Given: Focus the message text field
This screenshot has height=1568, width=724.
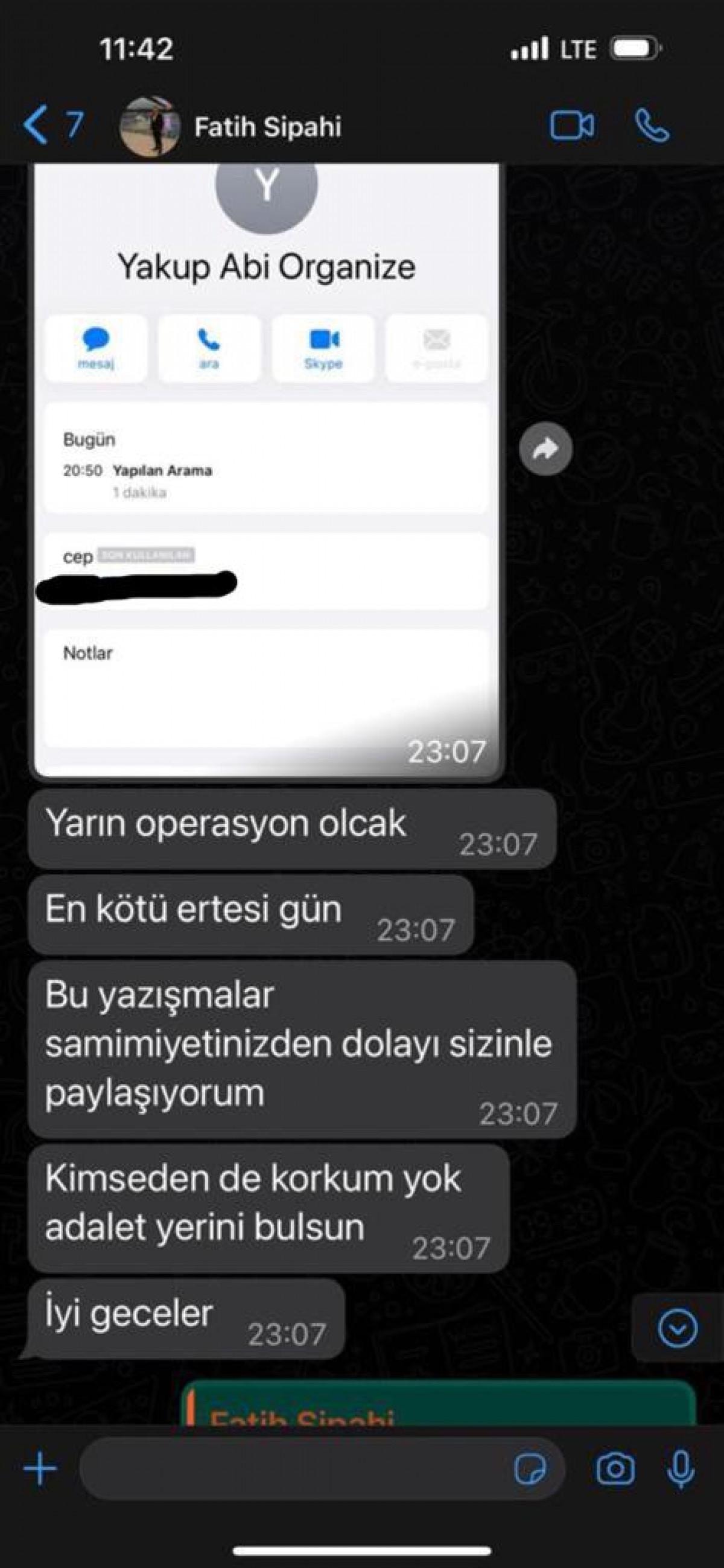Looking at the screenshot, I should pos(292,1470).
